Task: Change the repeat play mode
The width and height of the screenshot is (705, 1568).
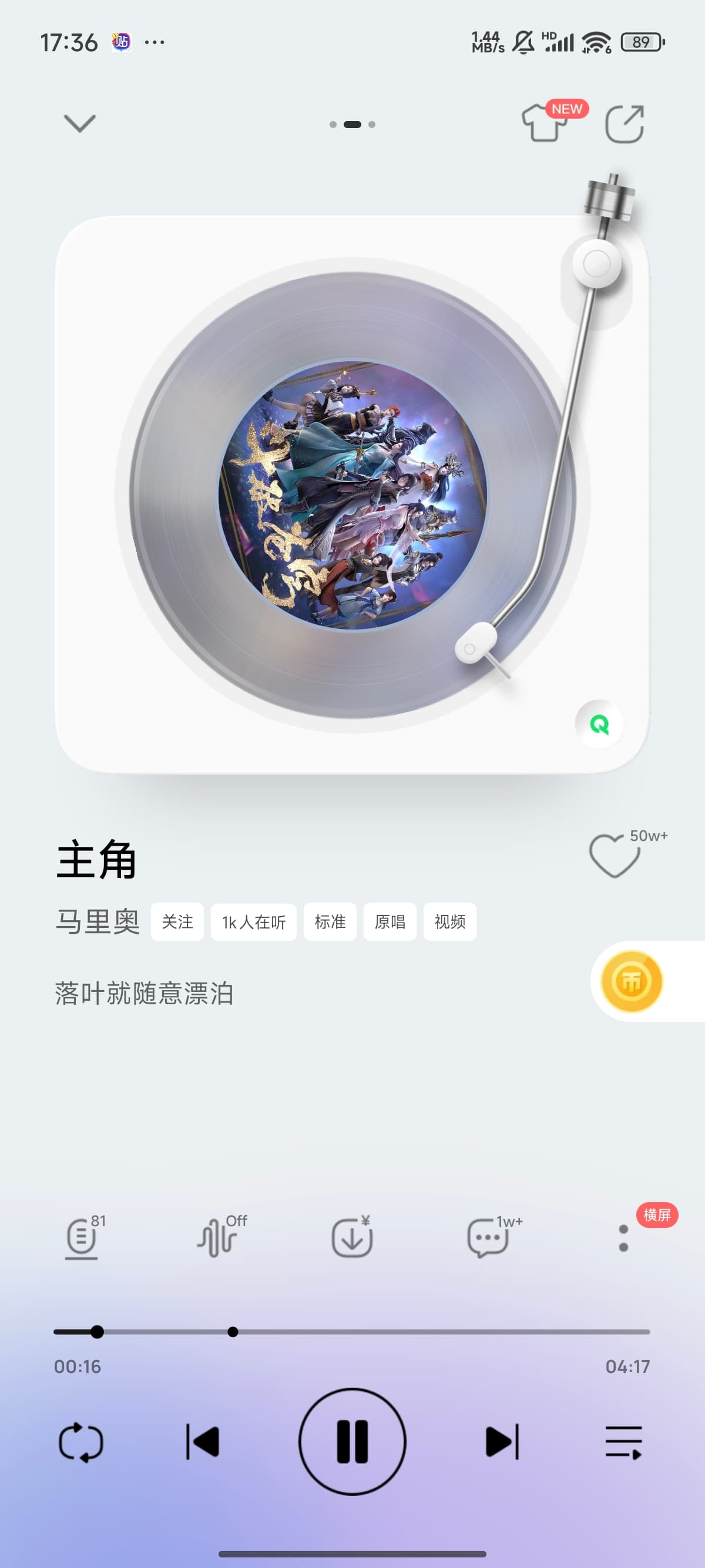Action: click(81, 1442)
